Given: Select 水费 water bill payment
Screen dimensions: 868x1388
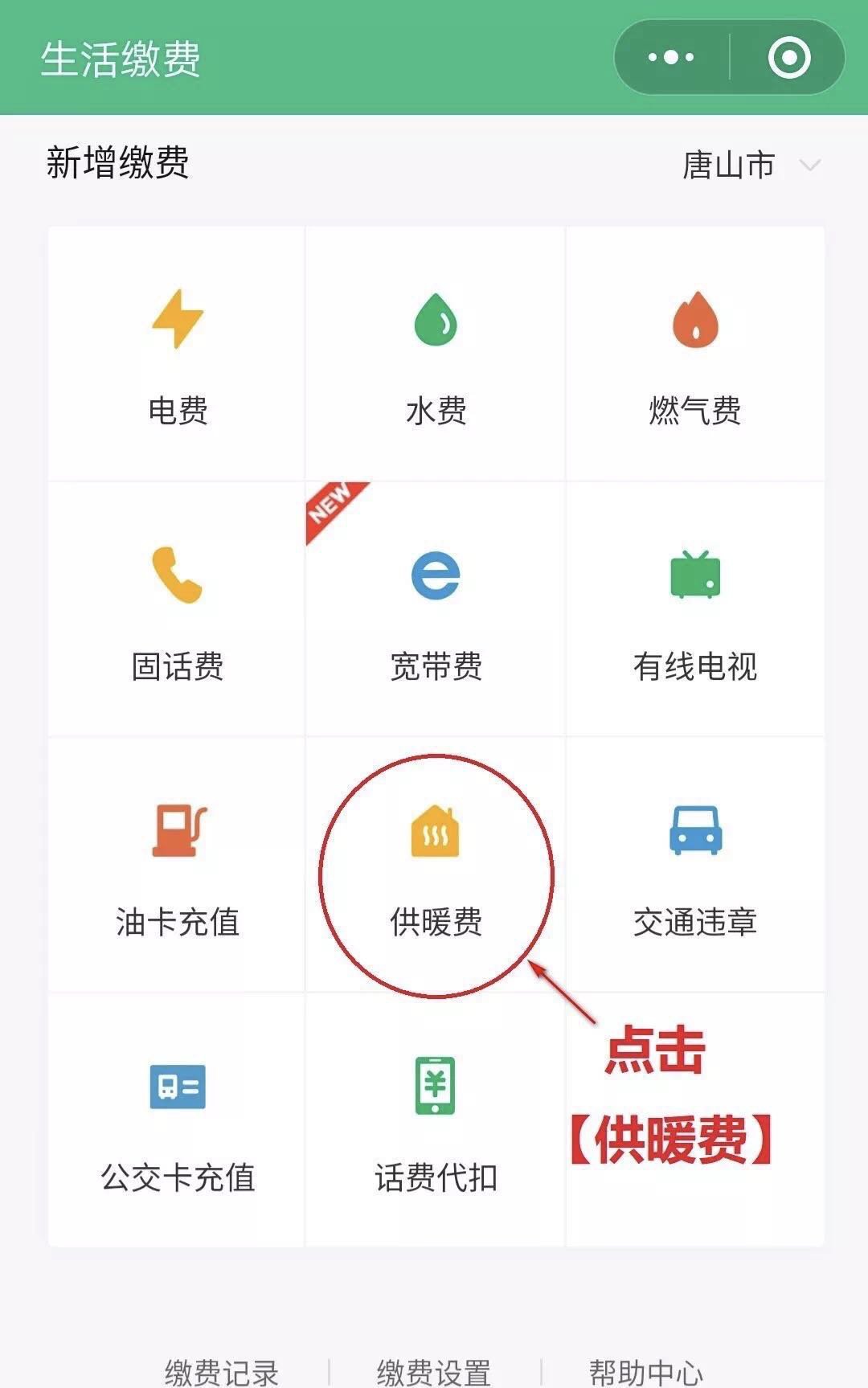Looking at the screenshot, I should pos(436,355).
